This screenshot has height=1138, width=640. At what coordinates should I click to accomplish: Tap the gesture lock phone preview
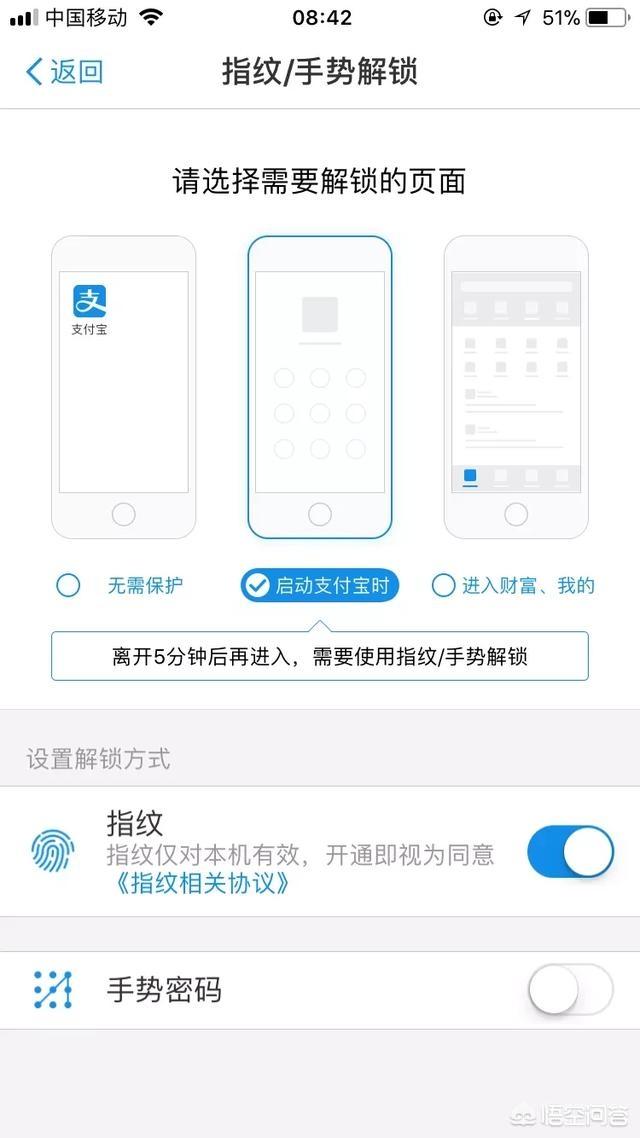319,388
